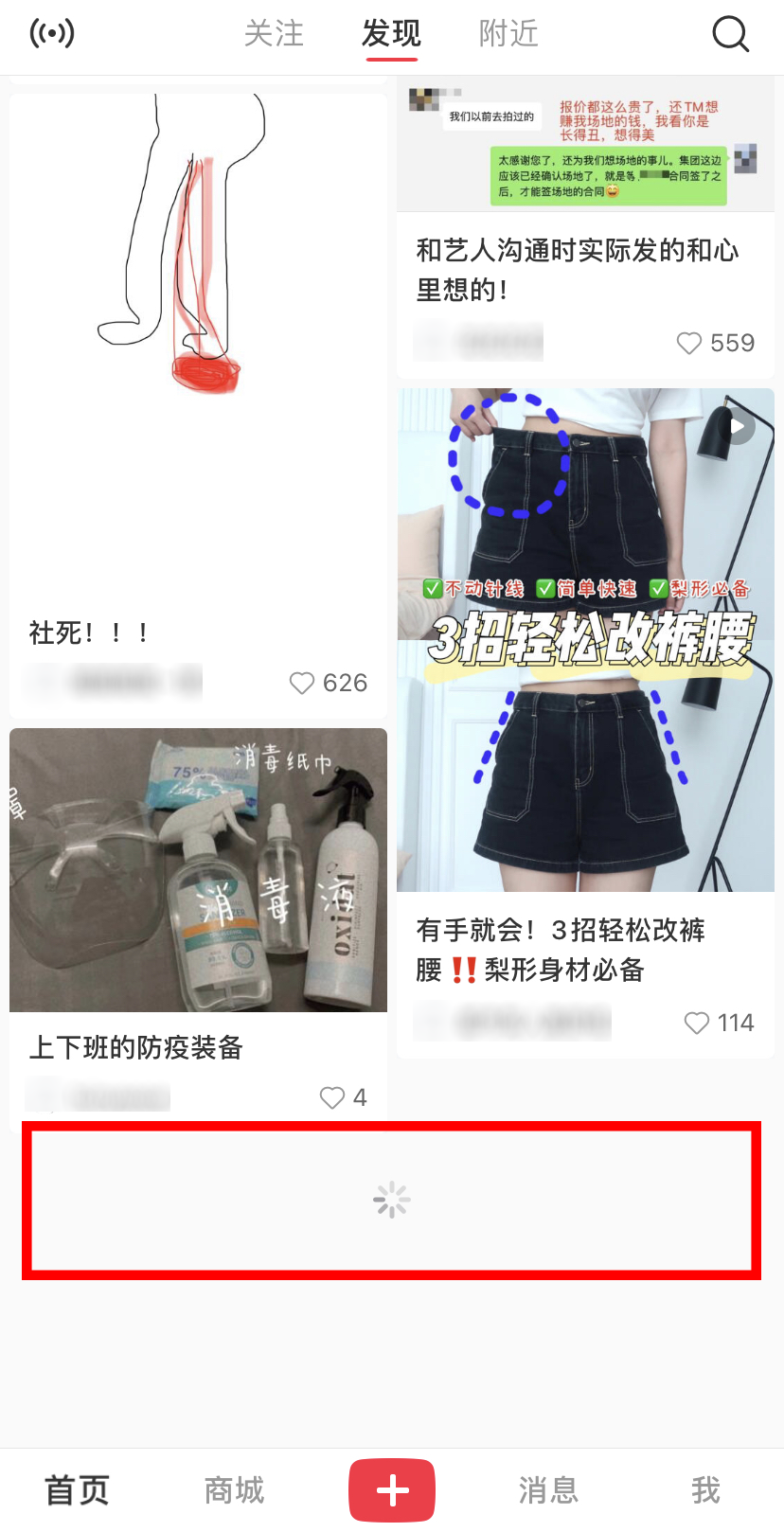The height and width of the screenshot is (1532, 784).
Task: Open the 3招轻松改裤腰 video post
Action: [585, 639]
